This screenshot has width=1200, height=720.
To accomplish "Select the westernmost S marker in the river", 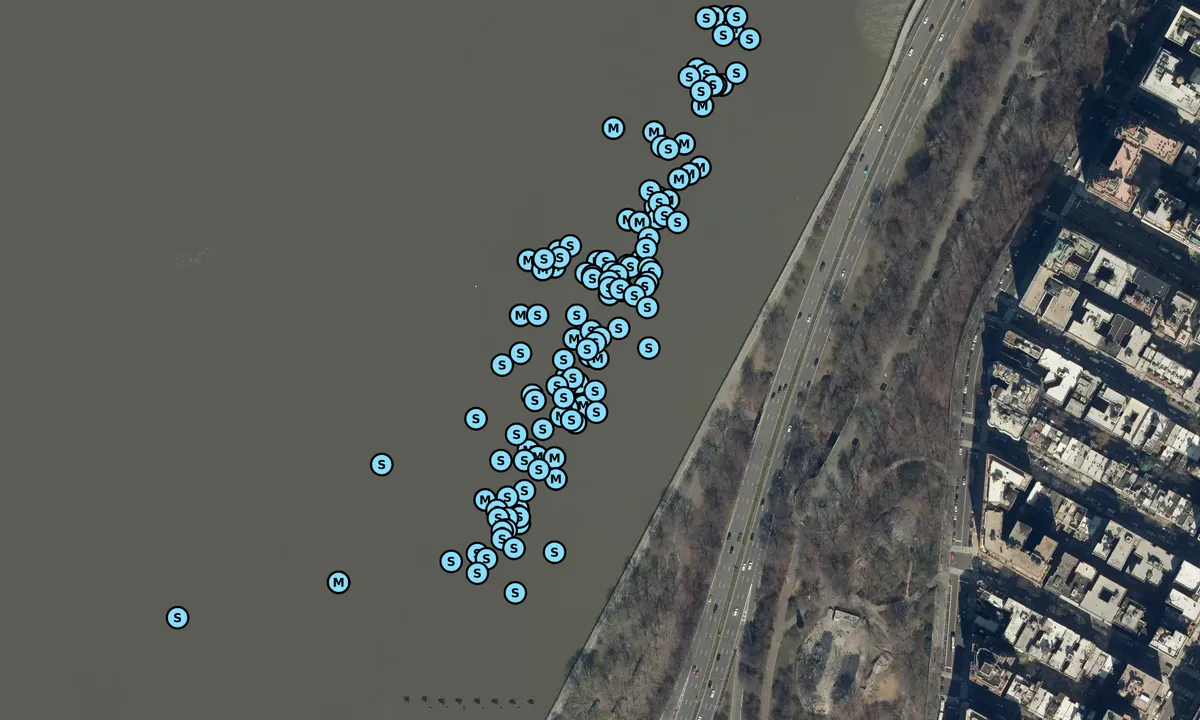I will click(x=177, y=618).
